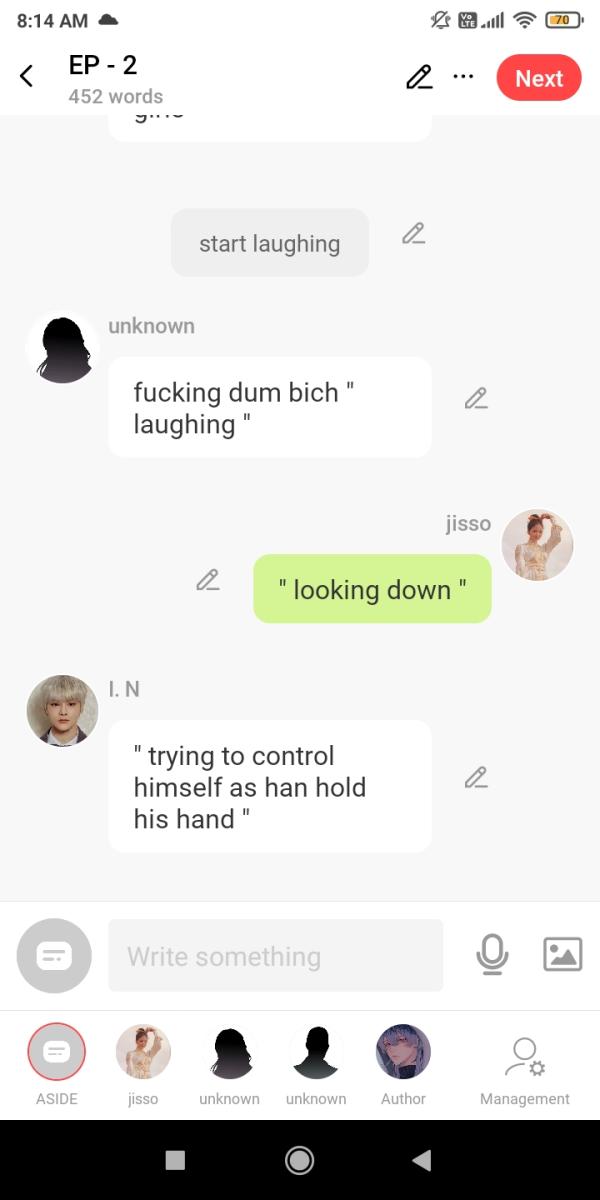This screenshot has width=600, height=1200.
Task: Tap the red Next button
Action: pos(539,78)
